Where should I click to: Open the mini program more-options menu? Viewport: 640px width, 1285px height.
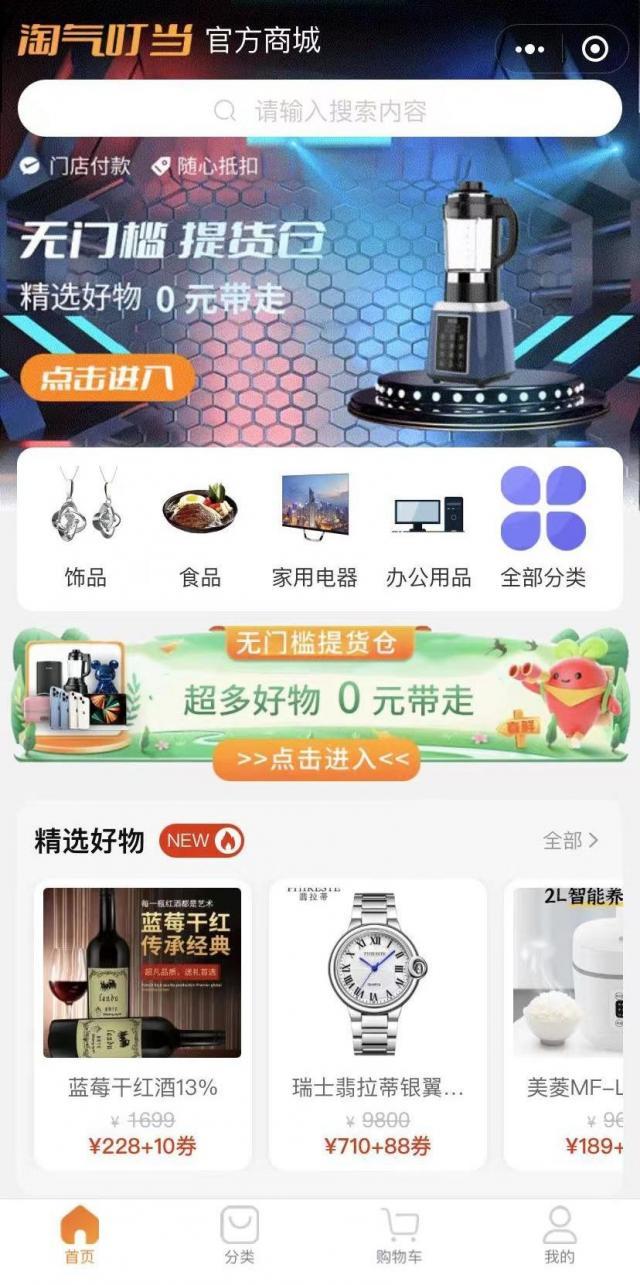528,49
